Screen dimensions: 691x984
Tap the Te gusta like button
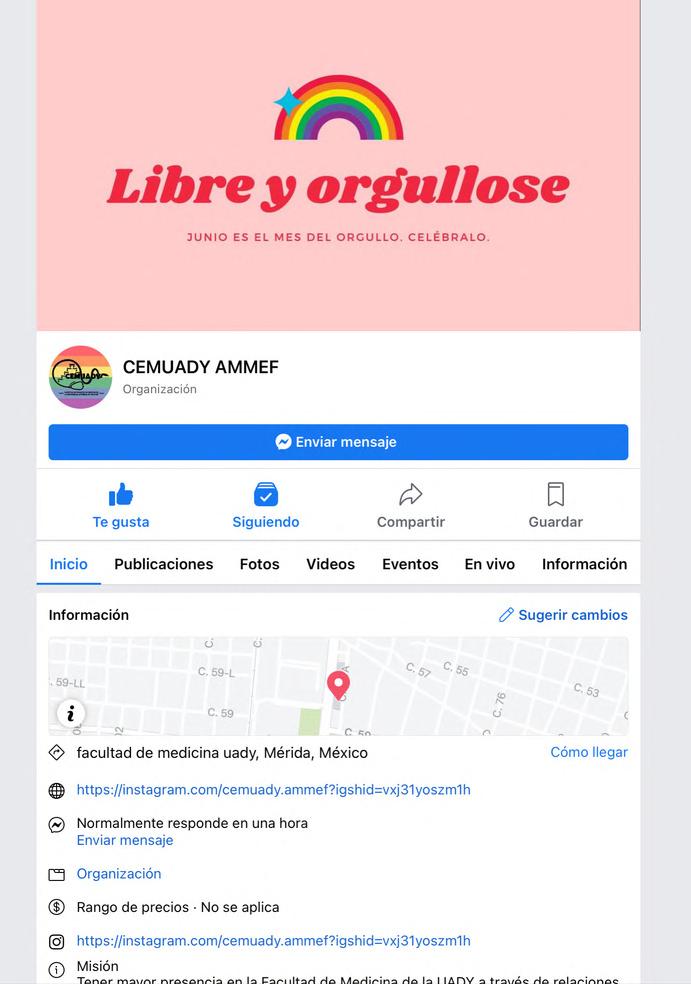coord(121,506)
